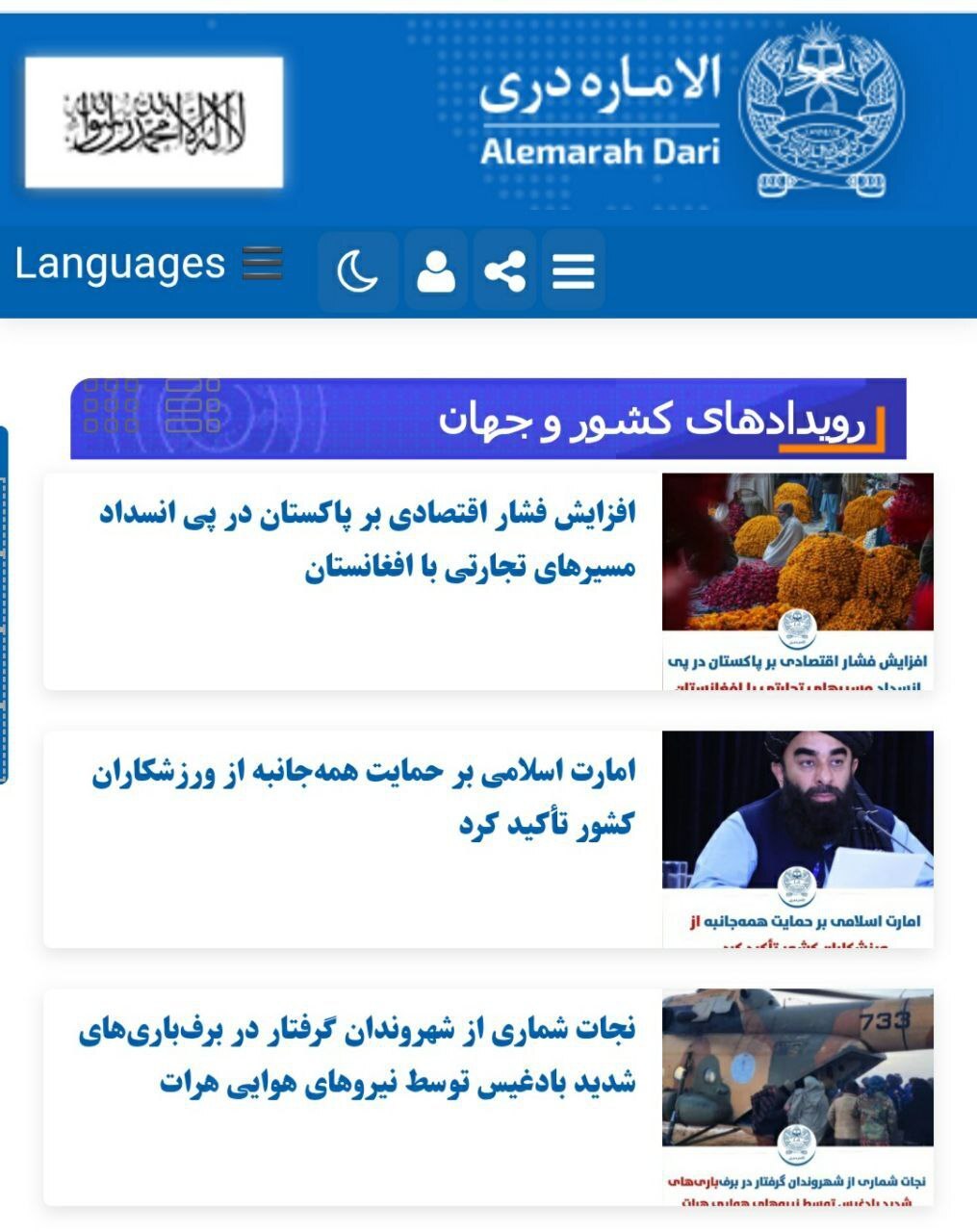Tap the share icon in the toolbar
The image size is (977, 1232).
click(x=504, y=271)
